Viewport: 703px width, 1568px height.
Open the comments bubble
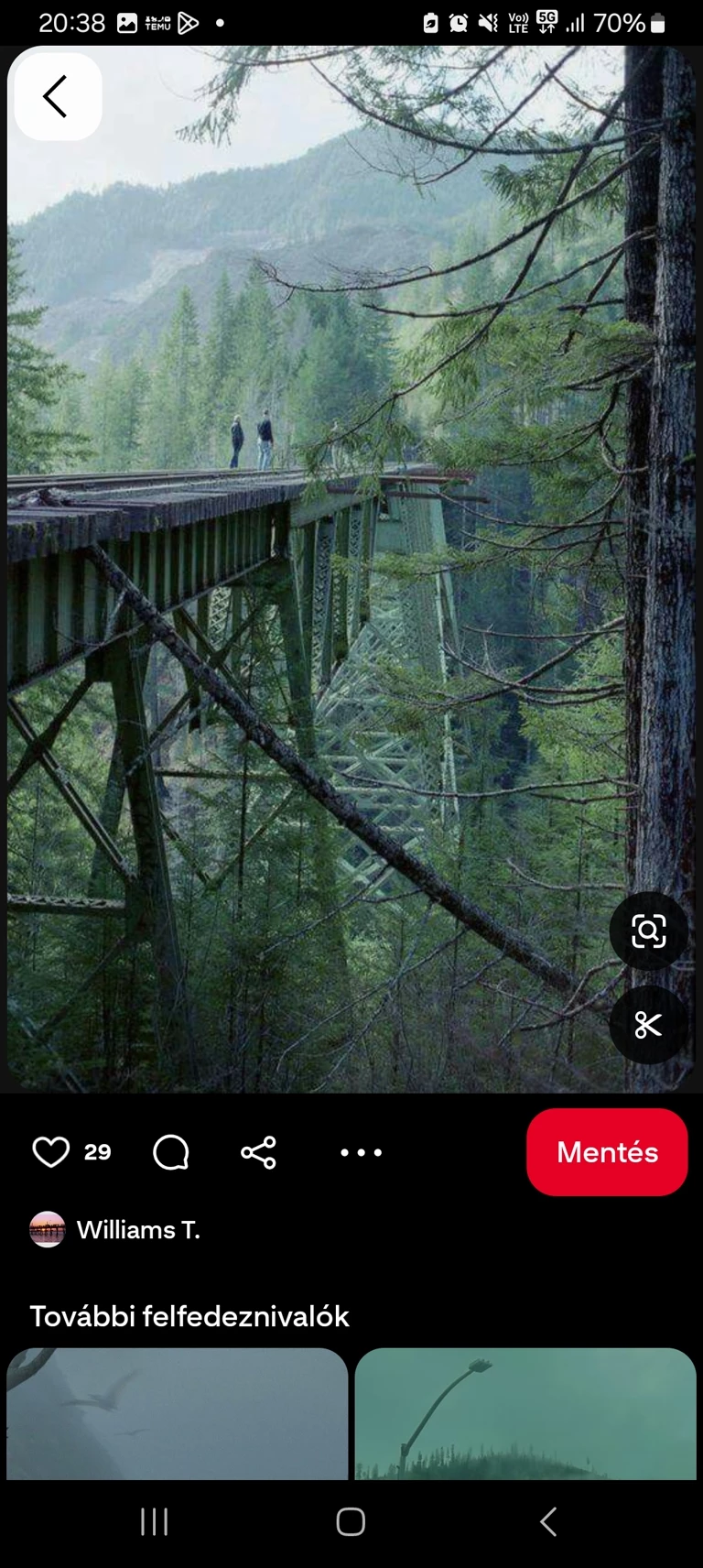pos(171,1151)
